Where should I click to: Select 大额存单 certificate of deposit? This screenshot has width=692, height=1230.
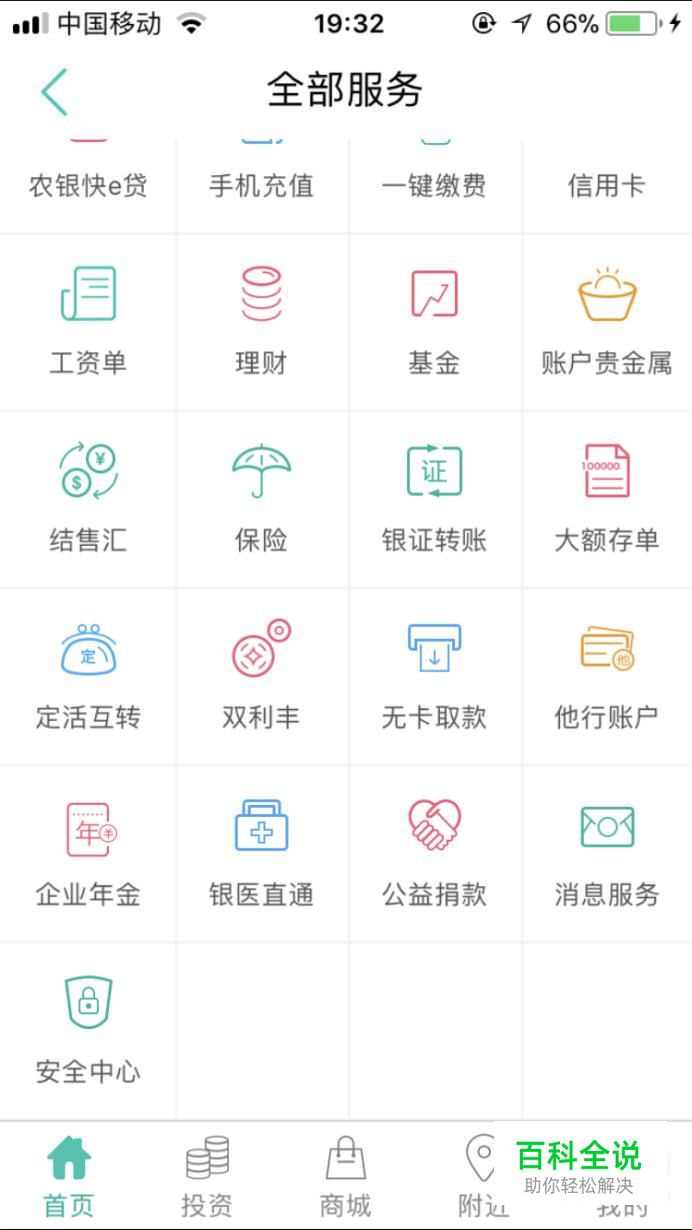click(x=606, y=497)
